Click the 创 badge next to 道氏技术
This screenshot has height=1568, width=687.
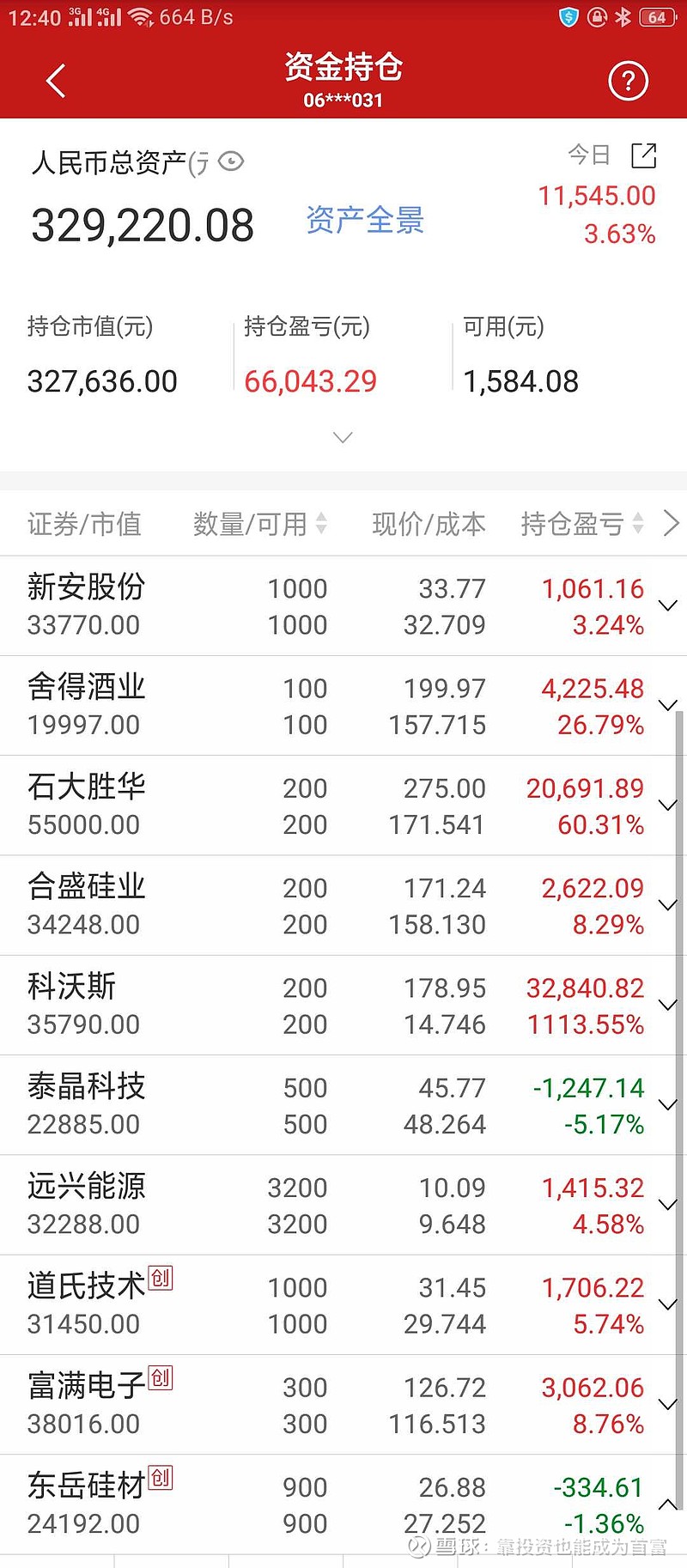pyautogui.click(x=160, y=1278)
